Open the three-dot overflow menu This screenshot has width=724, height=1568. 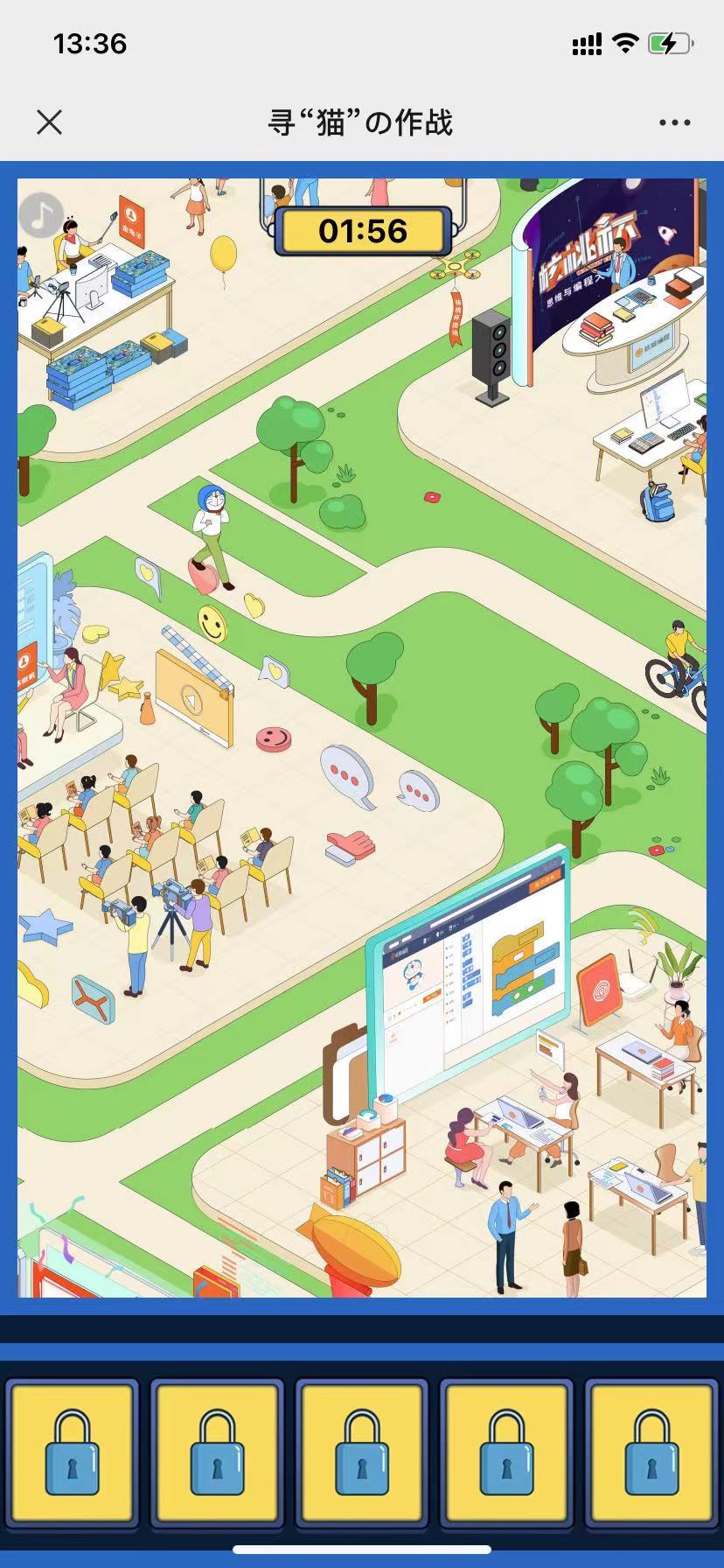pyautogui.click(x=674, y=122)
